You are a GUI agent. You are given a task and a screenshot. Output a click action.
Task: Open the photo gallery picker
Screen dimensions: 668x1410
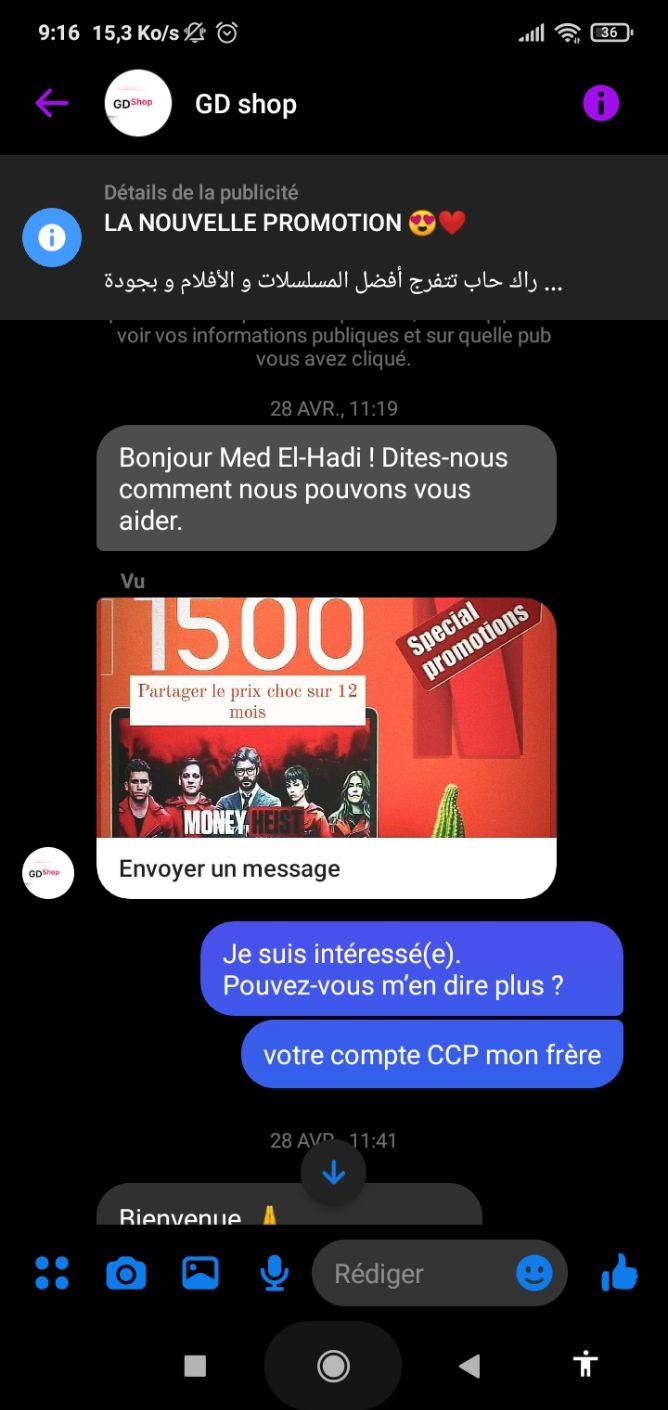click(x=200, y=1273)
